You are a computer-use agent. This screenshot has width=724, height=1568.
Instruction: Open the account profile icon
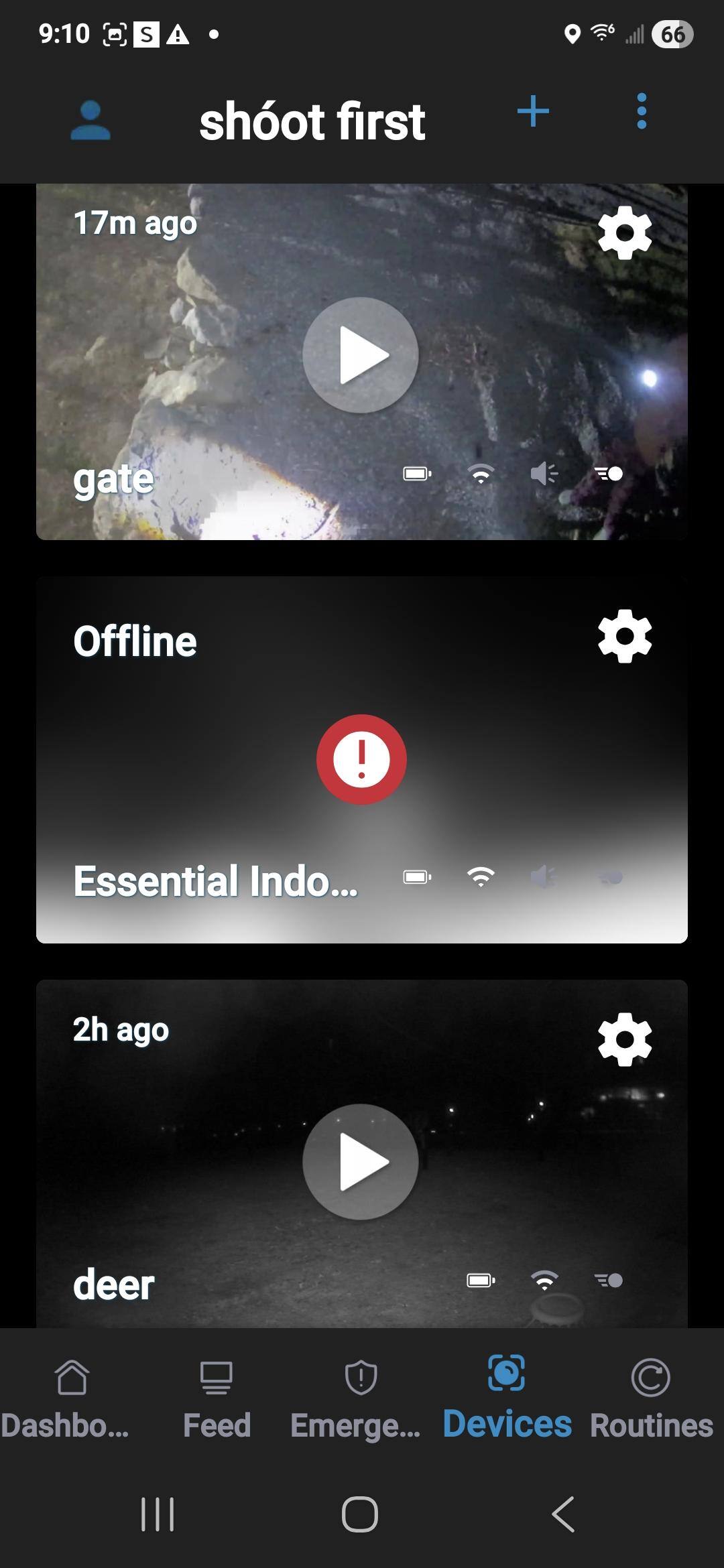pos(90,121)
